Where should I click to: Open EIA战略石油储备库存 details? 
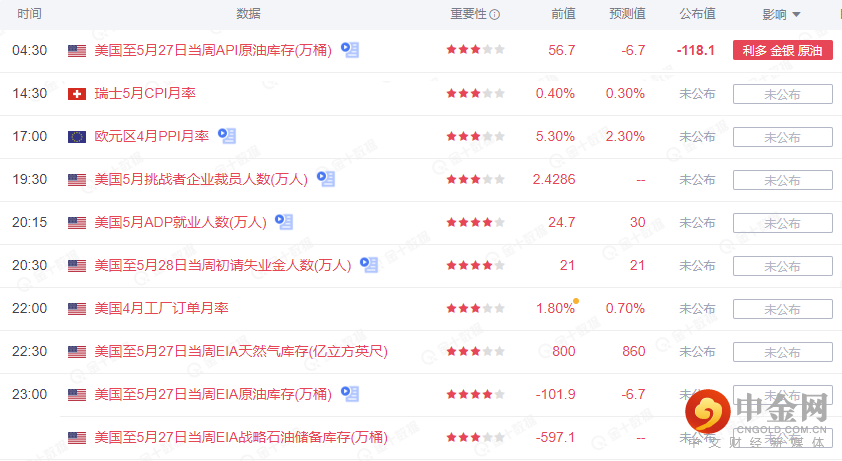tap(240, 437)
